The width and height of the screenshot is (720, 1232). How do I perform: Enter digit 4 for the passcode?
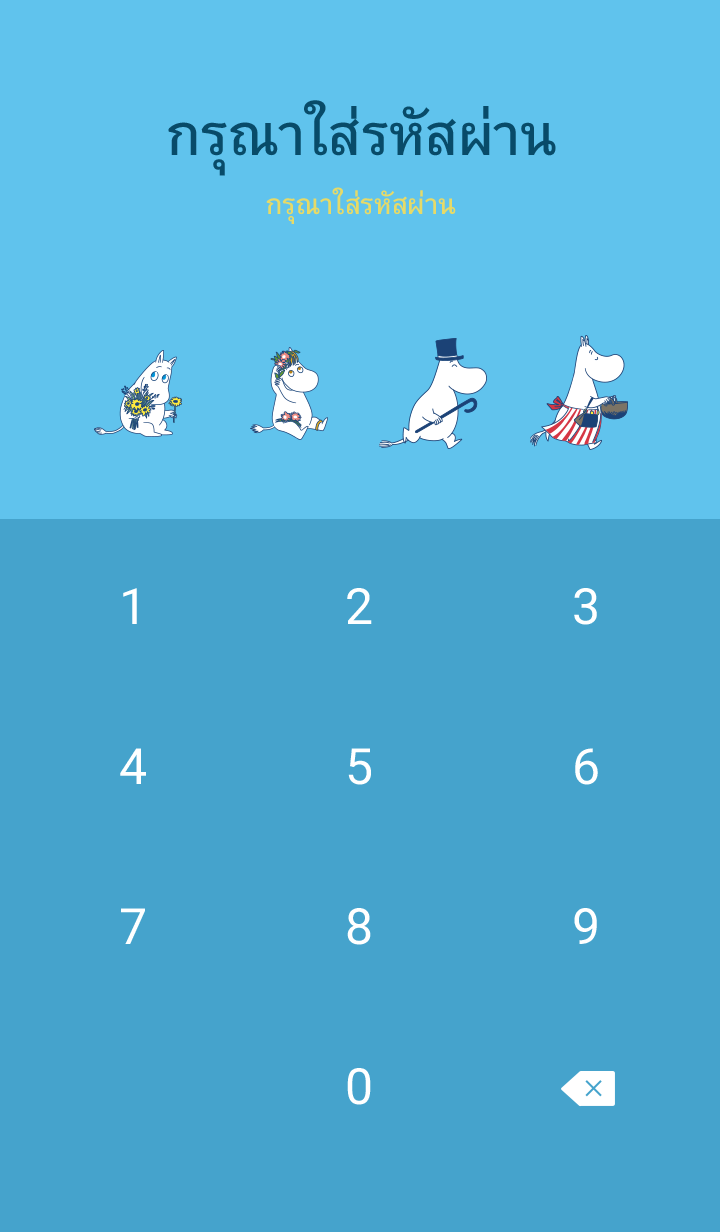point(132,767)
